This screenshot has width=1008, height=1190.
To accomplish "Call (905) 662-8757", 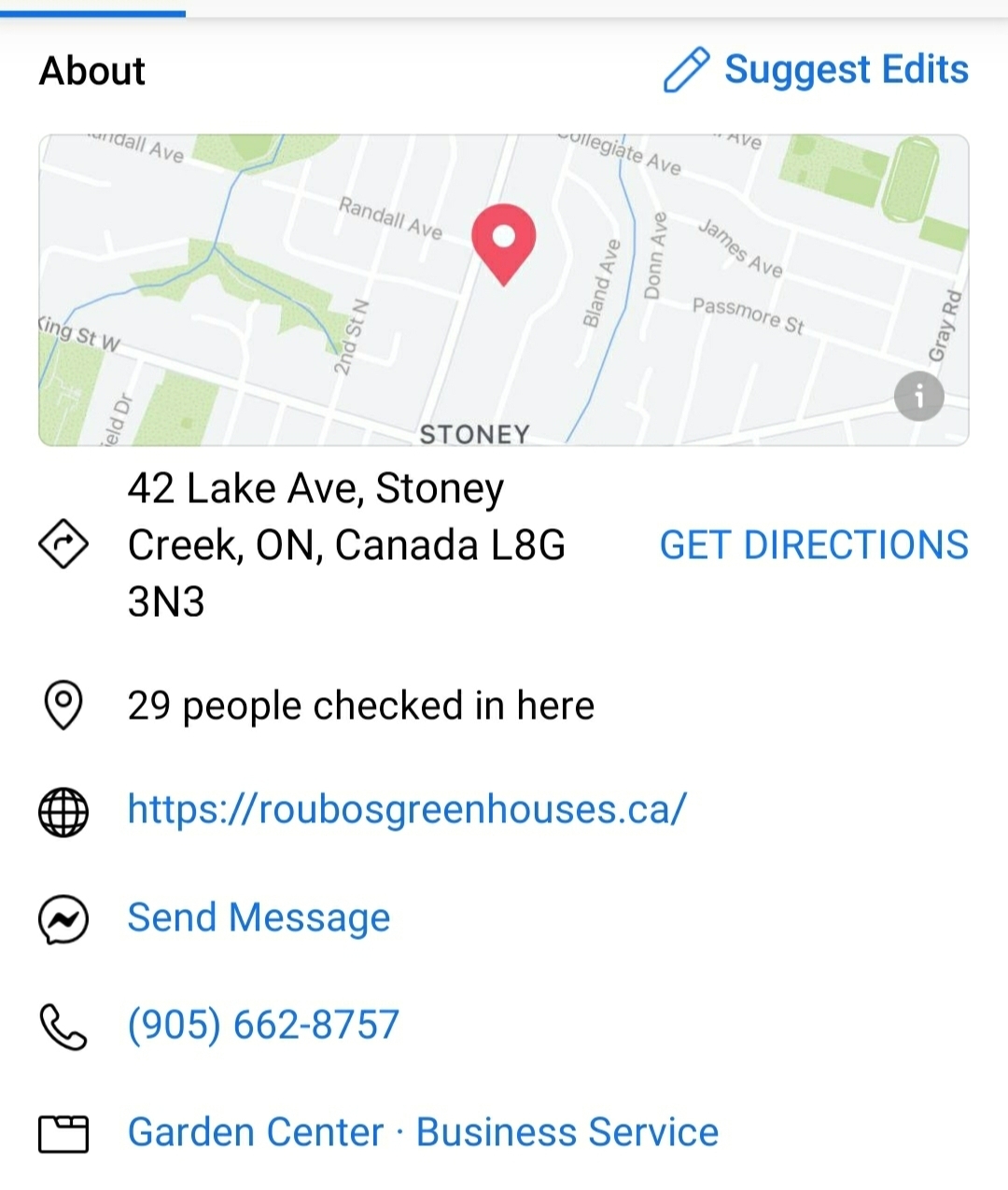I will [x=263, y=1025].
